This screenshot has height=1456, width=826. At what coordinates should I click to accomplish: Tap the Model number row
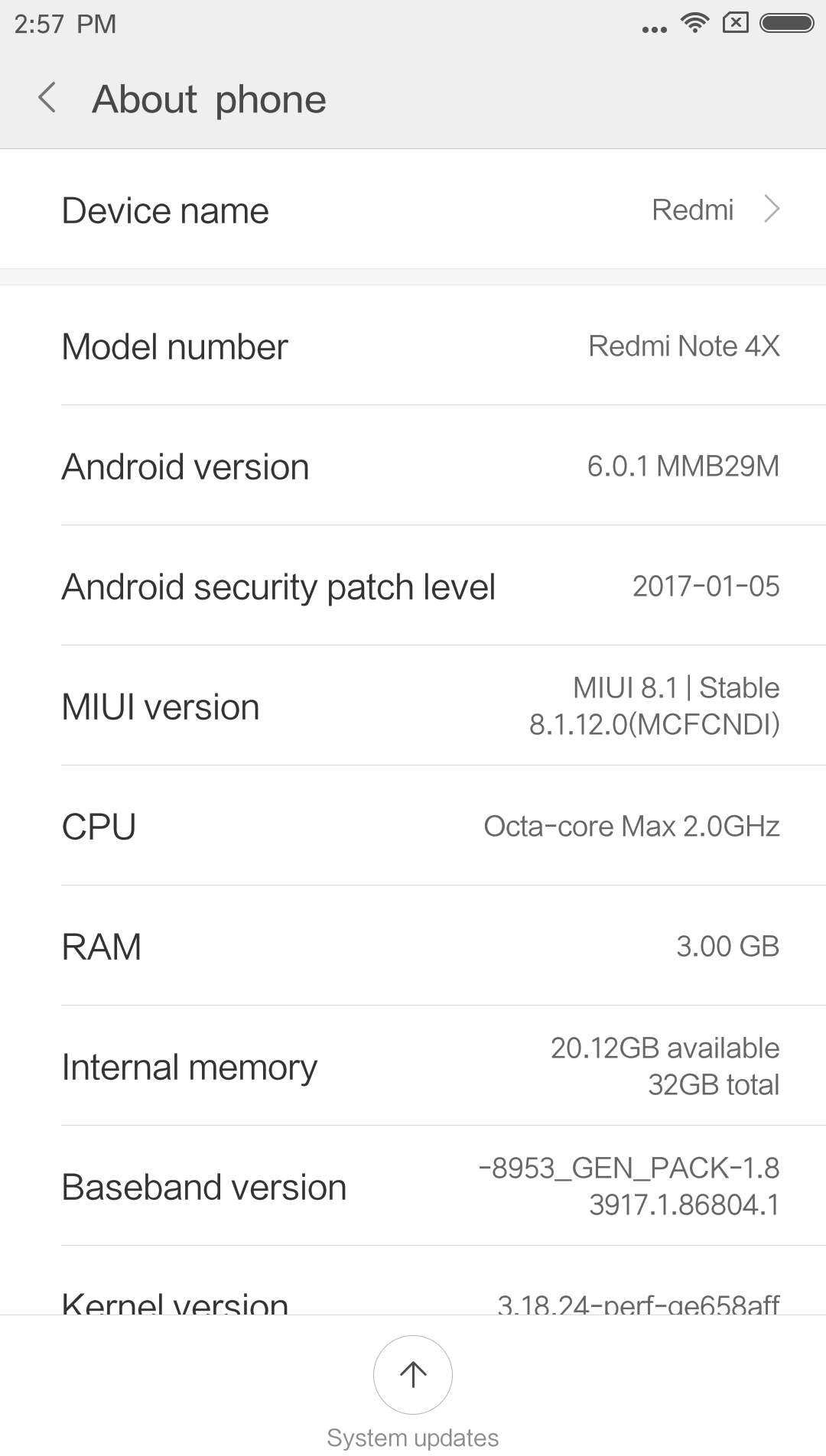coord(413,346)
